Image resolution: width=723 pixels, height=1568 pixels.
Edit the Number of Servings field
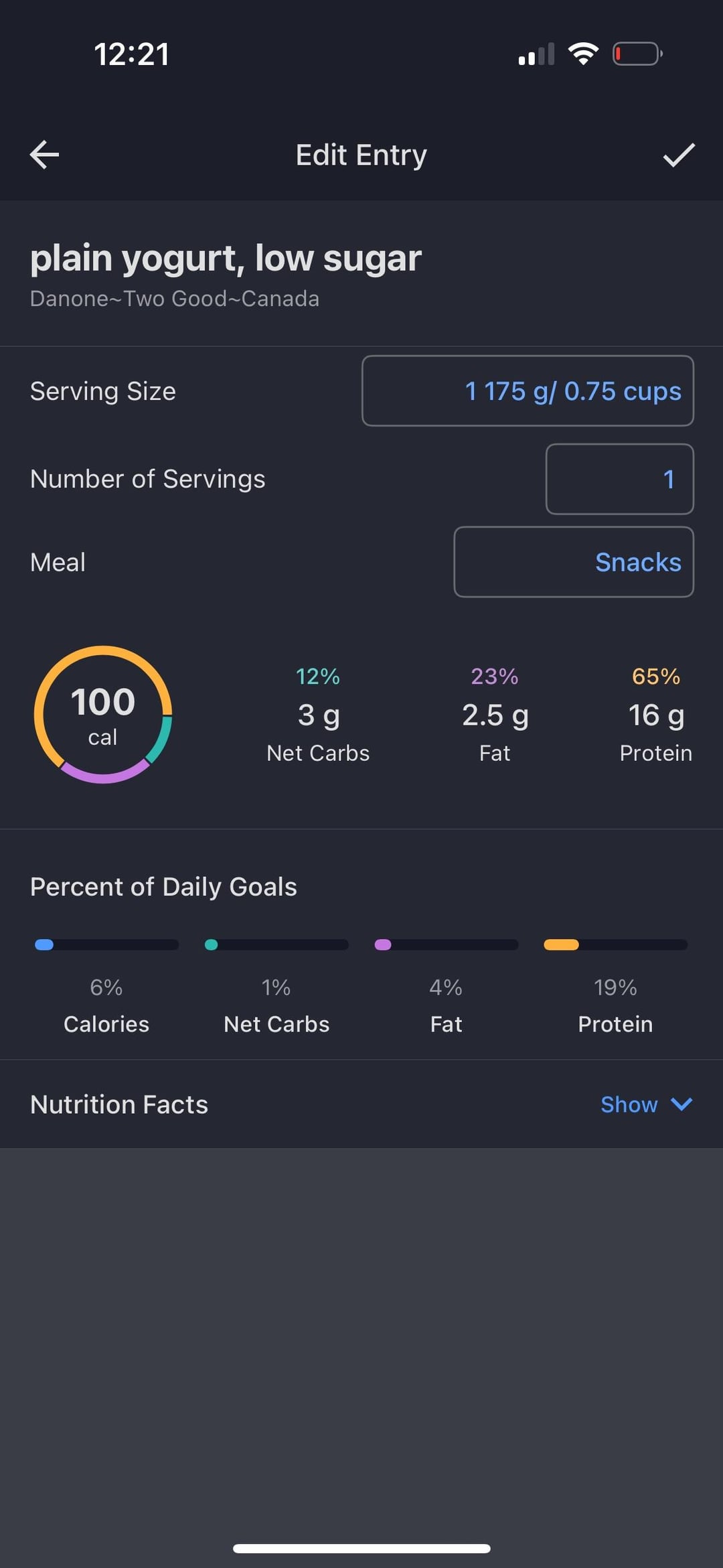619,479
